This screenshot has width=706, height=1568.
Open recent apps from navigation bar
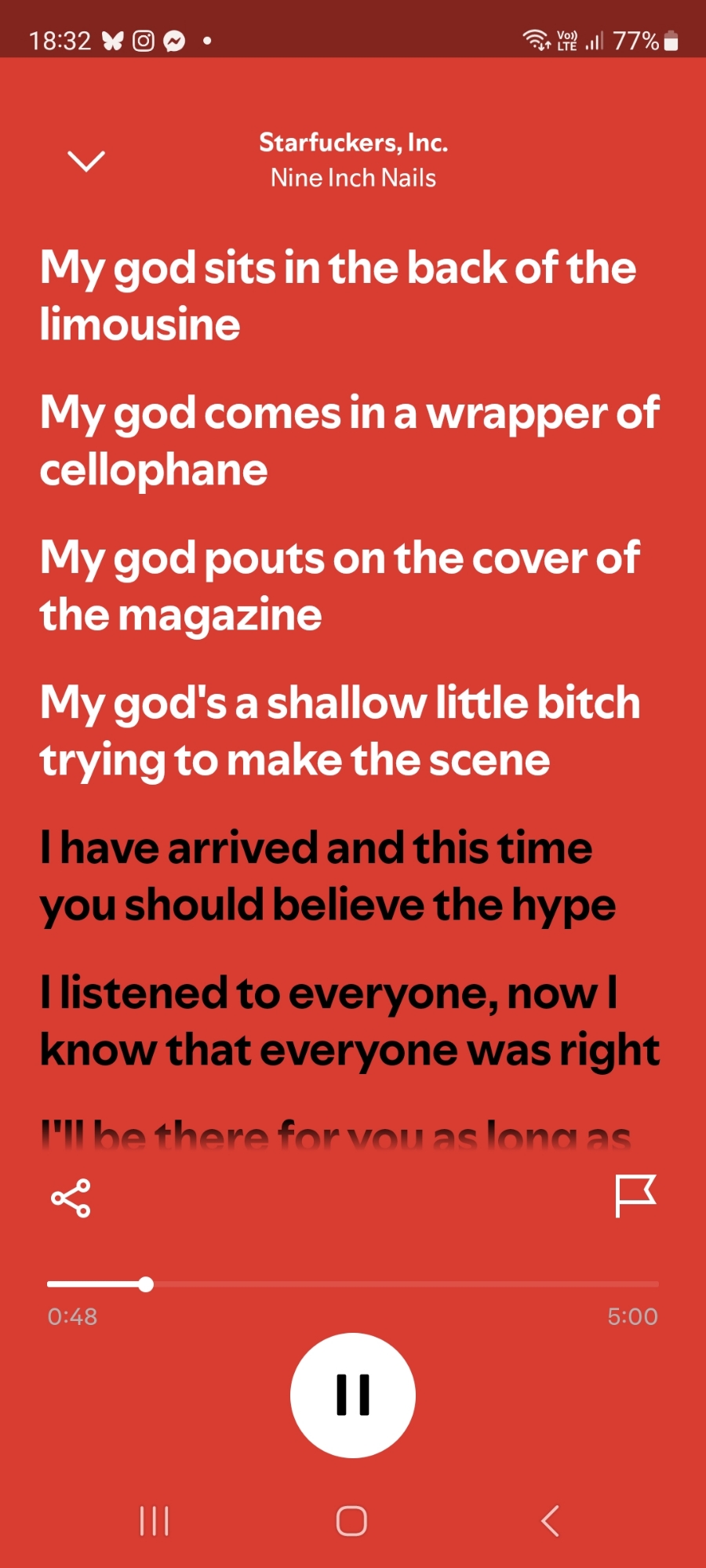pyautogui.click(x=154, y=1521)
